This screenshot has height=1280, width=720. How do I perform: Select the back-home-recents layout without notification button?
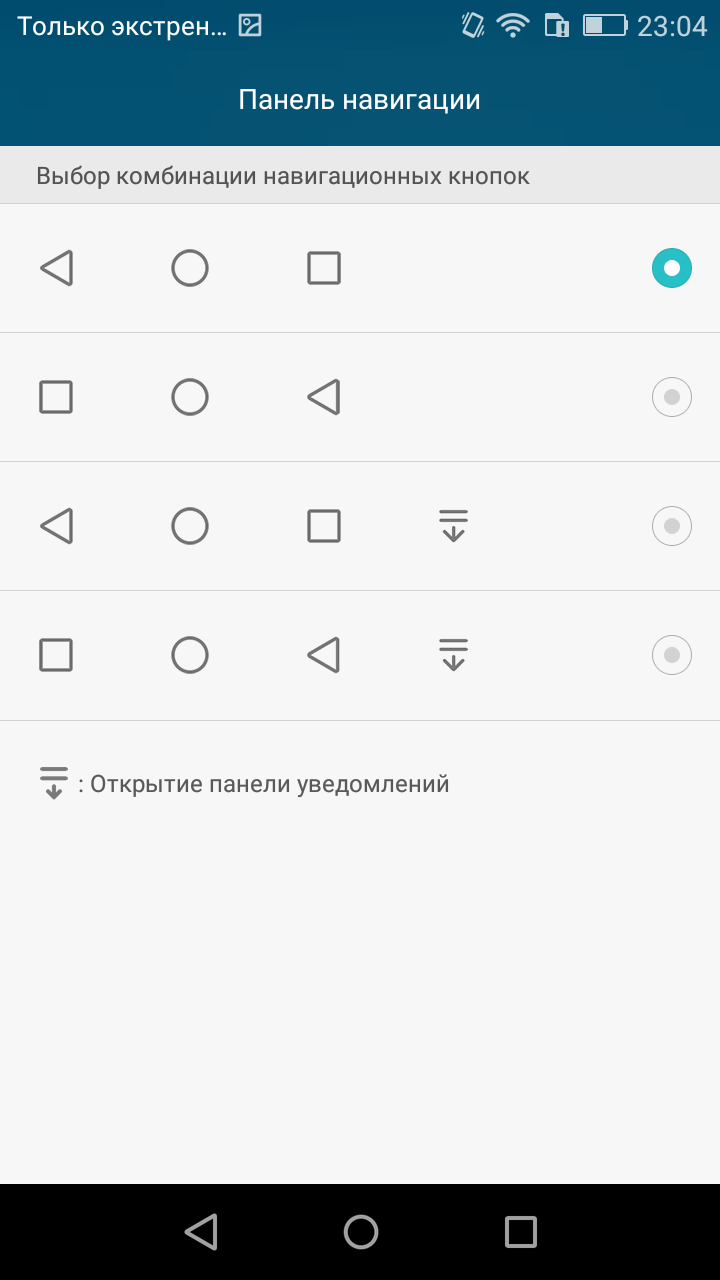click(360, 268)
